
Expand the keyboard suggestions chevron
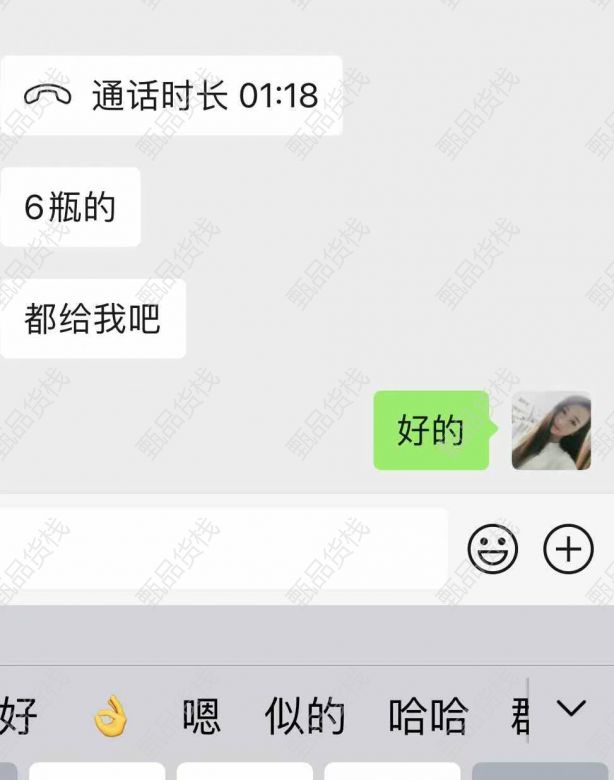tap(571, 709)
